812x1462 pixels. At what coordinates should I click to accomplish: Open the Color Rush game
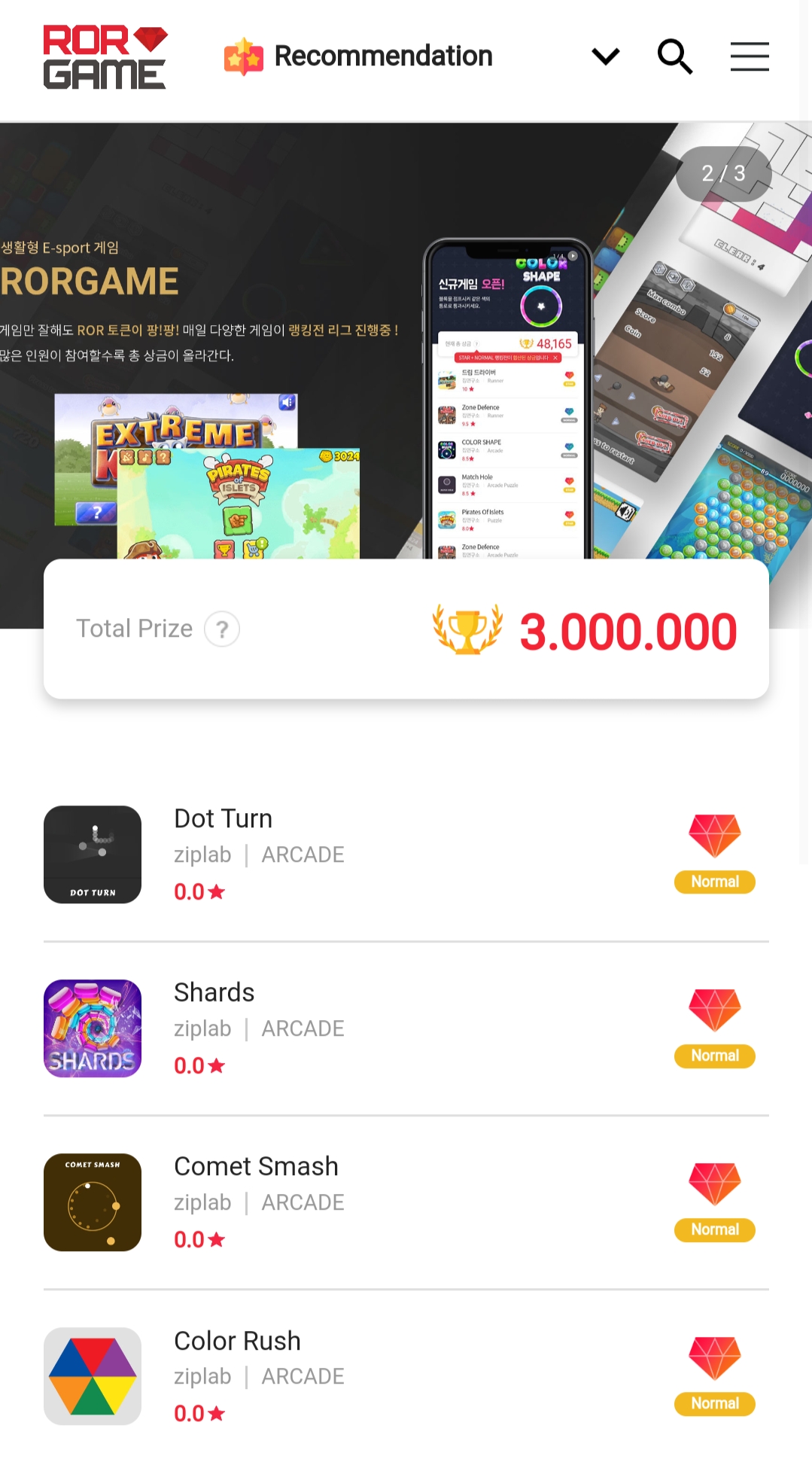point(237,1341)
